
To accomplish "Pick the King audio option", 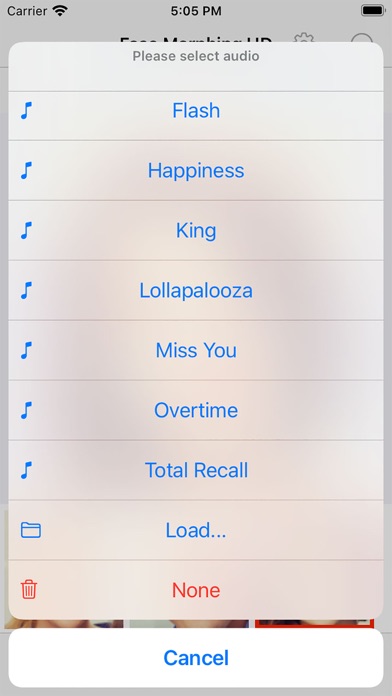I will coord(196,230).
